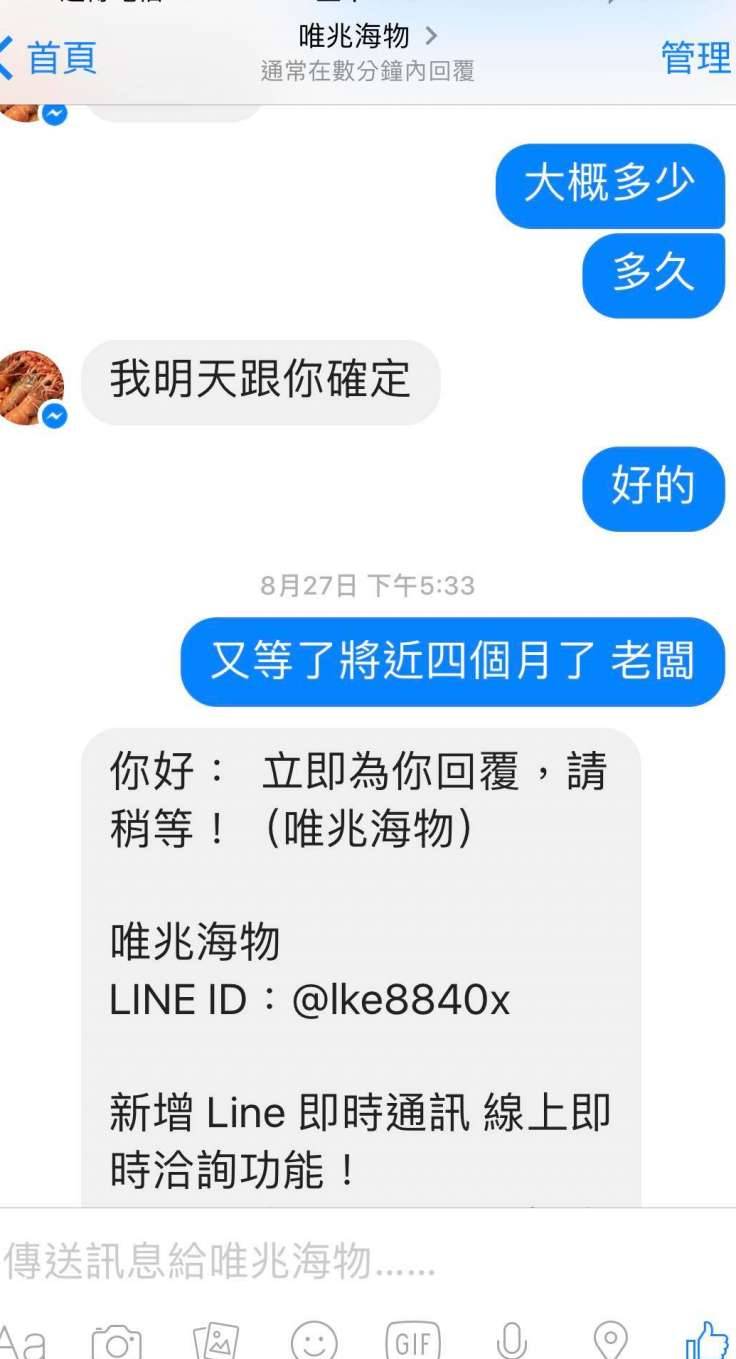
Task: Open 唯兆海物 page details
Action: click(x=367, y=38)
